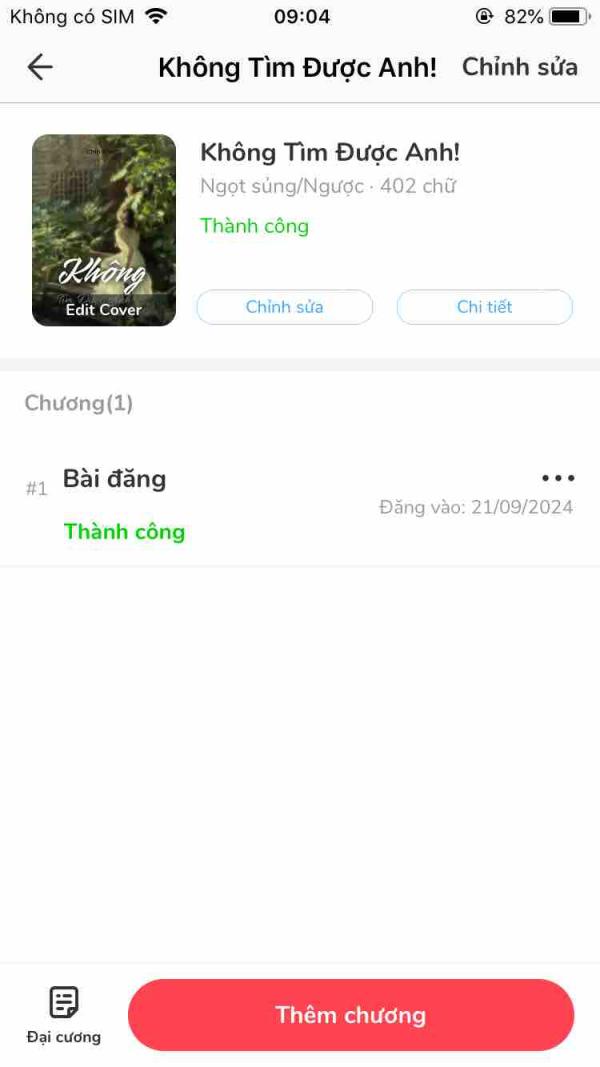Image resolution: width=600 pixels, height=1067 pixels.
Task: Open the three-dot menu for Bài đăng
Action: coord(557,478)
